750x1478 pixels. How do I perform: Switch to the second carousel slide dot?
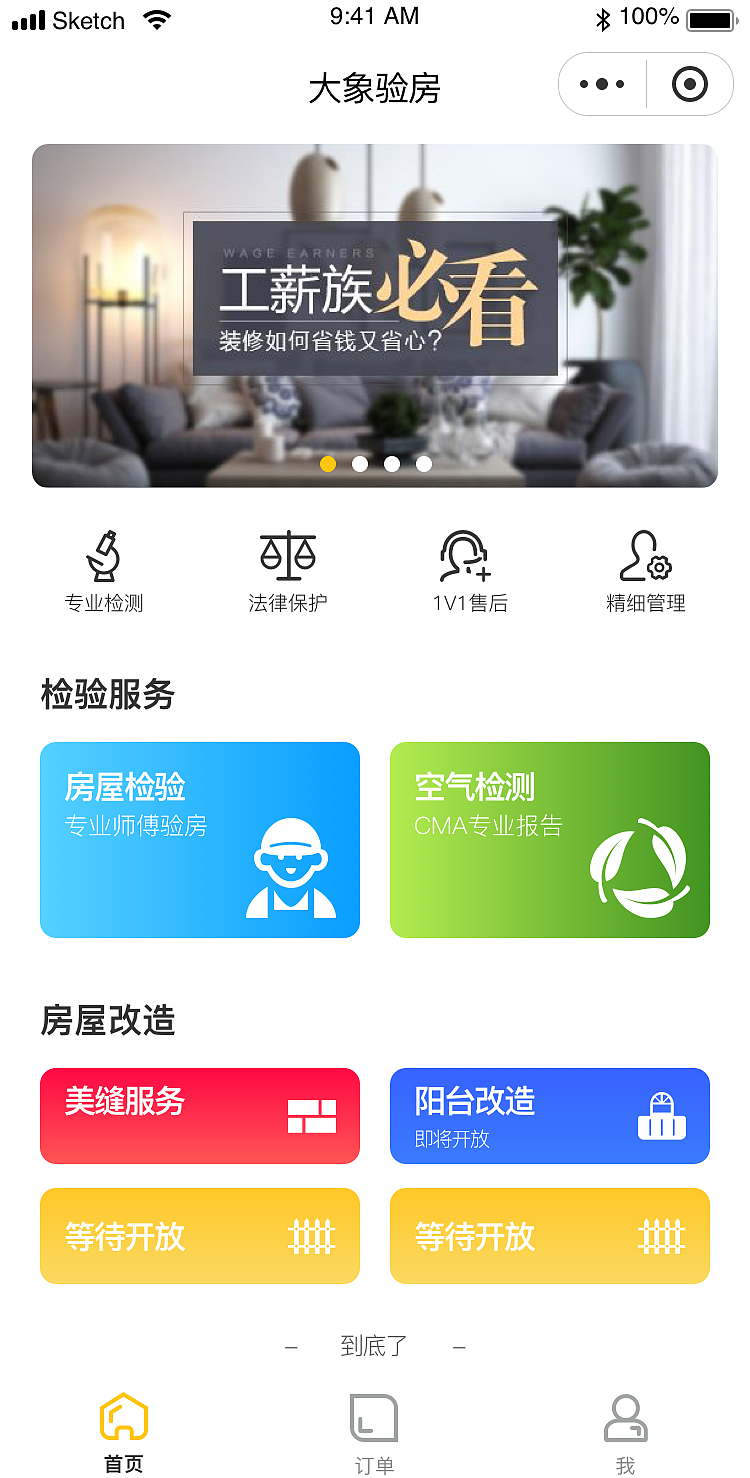click(360, 463)
